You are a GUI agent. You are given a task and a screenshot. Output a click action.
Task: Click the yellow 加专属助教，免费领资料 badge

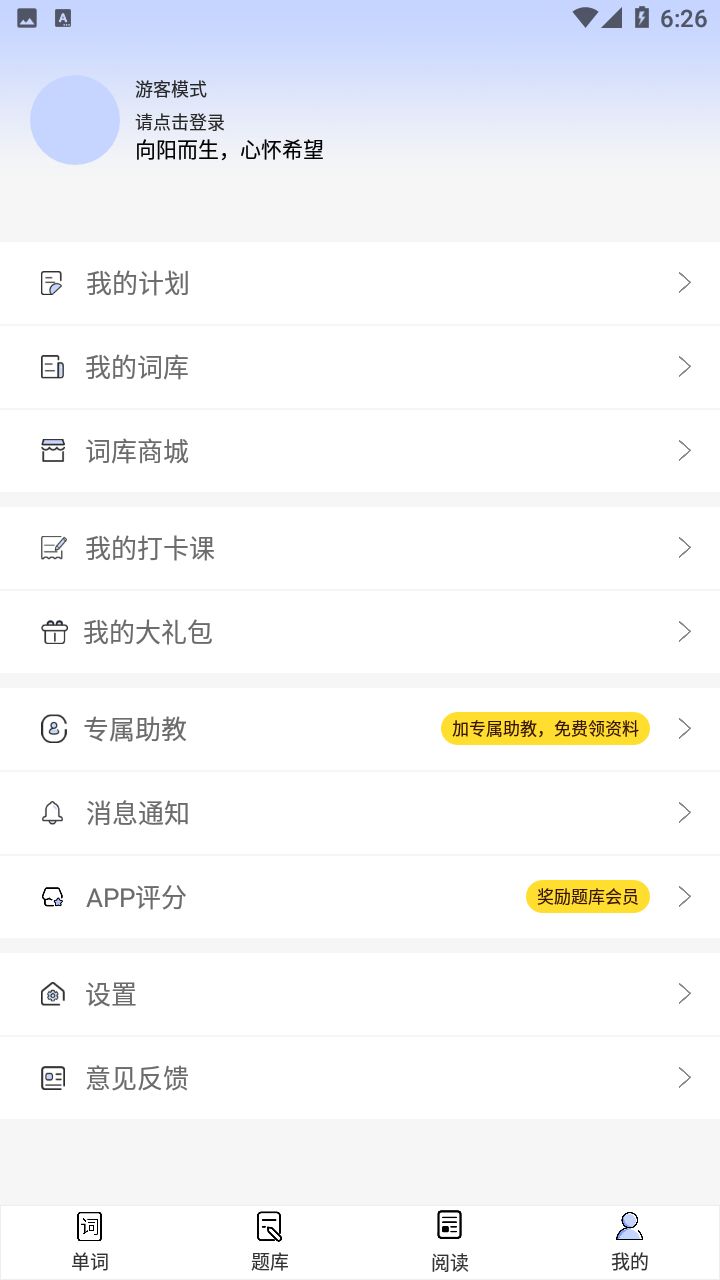point(544,728)
